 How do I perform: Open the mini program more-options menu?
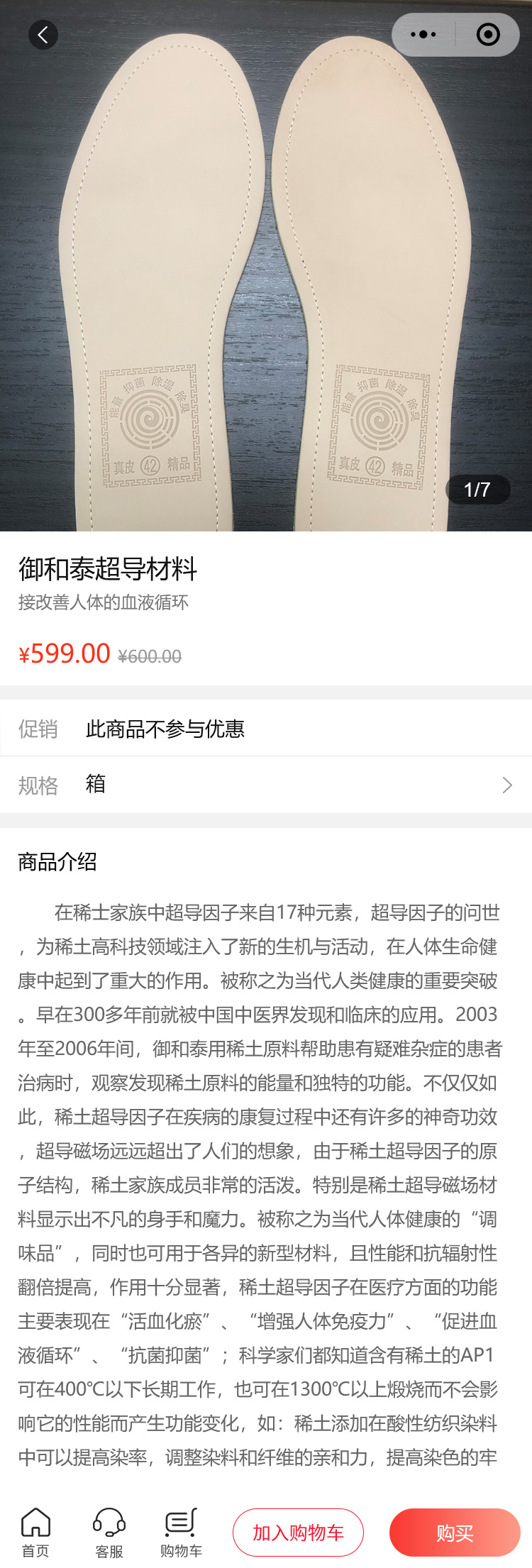click(x=423, y=35)
